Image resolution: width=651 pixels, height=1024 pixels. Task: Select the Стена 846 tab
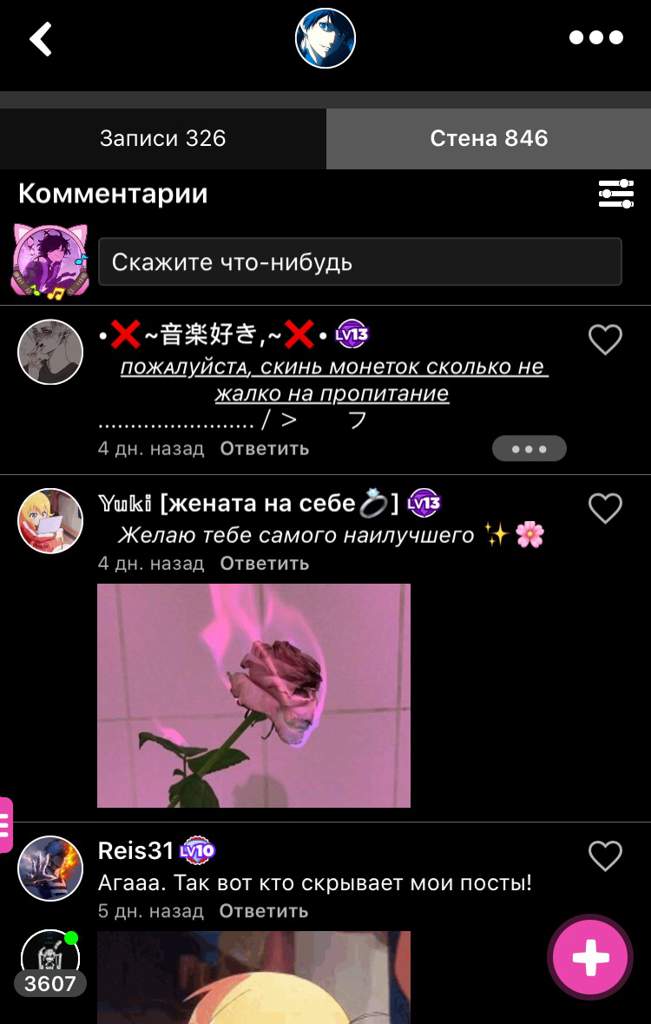click(x=489, y=138)
